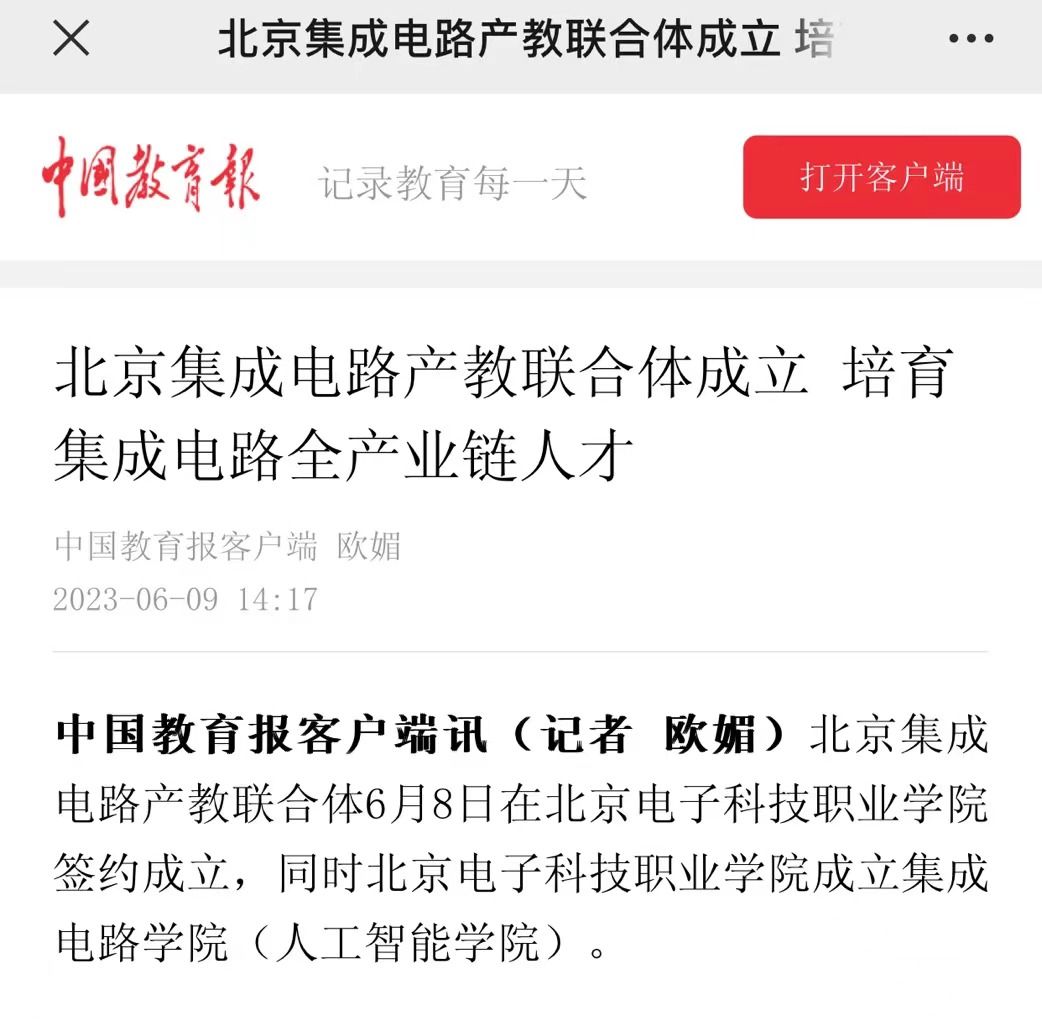Tap the red 打开客户端 button
Image resolution: width=1042 pixels, height=1030 pixels.
881,177
